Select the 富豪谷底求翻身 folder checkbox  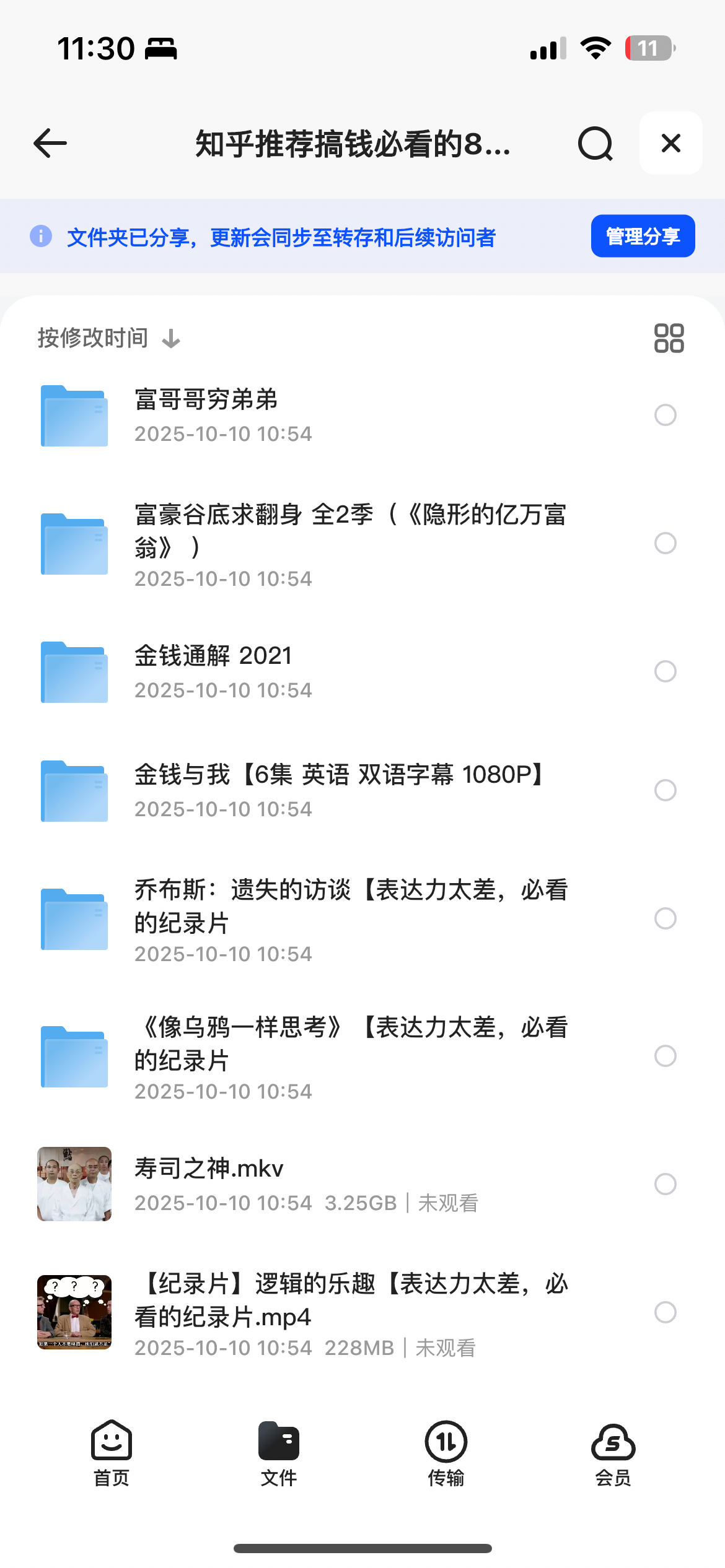click(665, 543)
